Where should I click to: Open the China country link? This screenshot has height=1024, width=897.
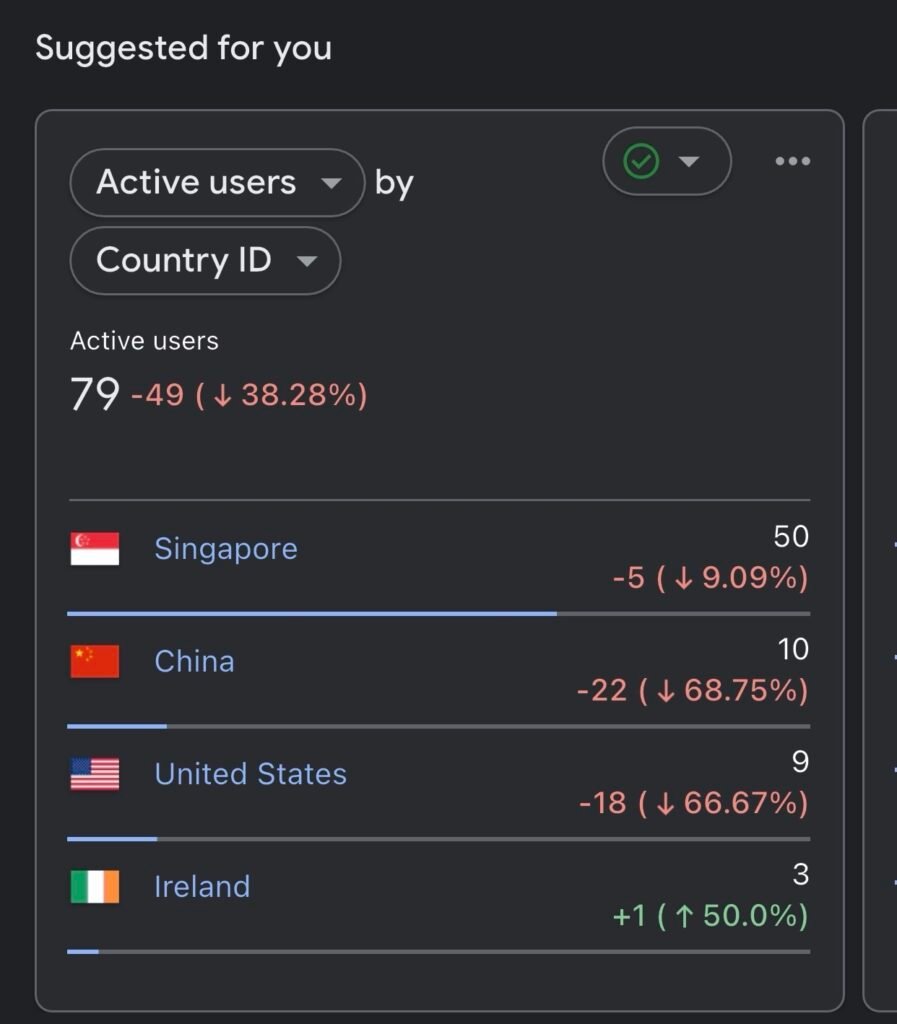point(194,661)
